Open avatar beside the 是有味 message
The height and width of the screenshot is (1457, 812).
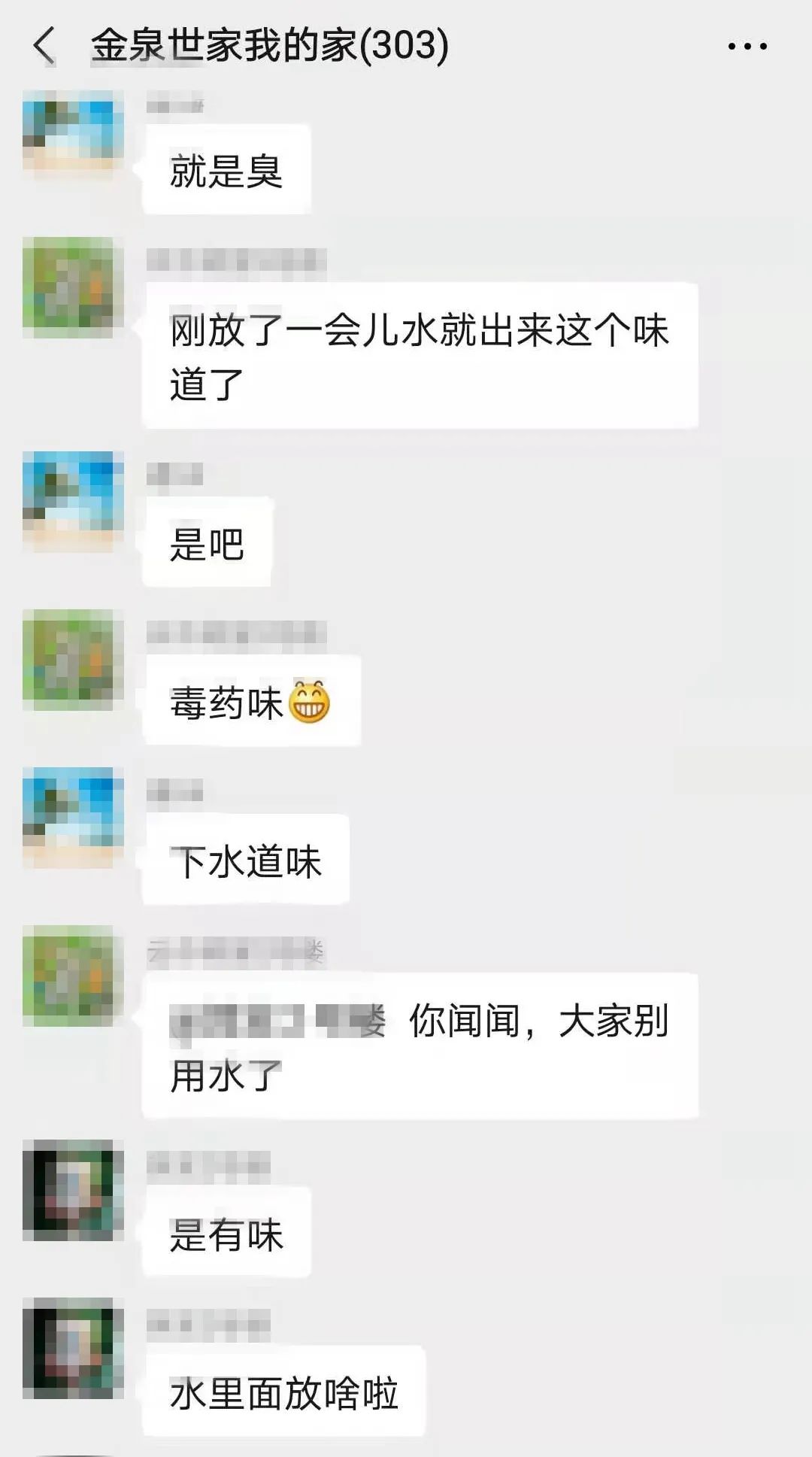73,1190
